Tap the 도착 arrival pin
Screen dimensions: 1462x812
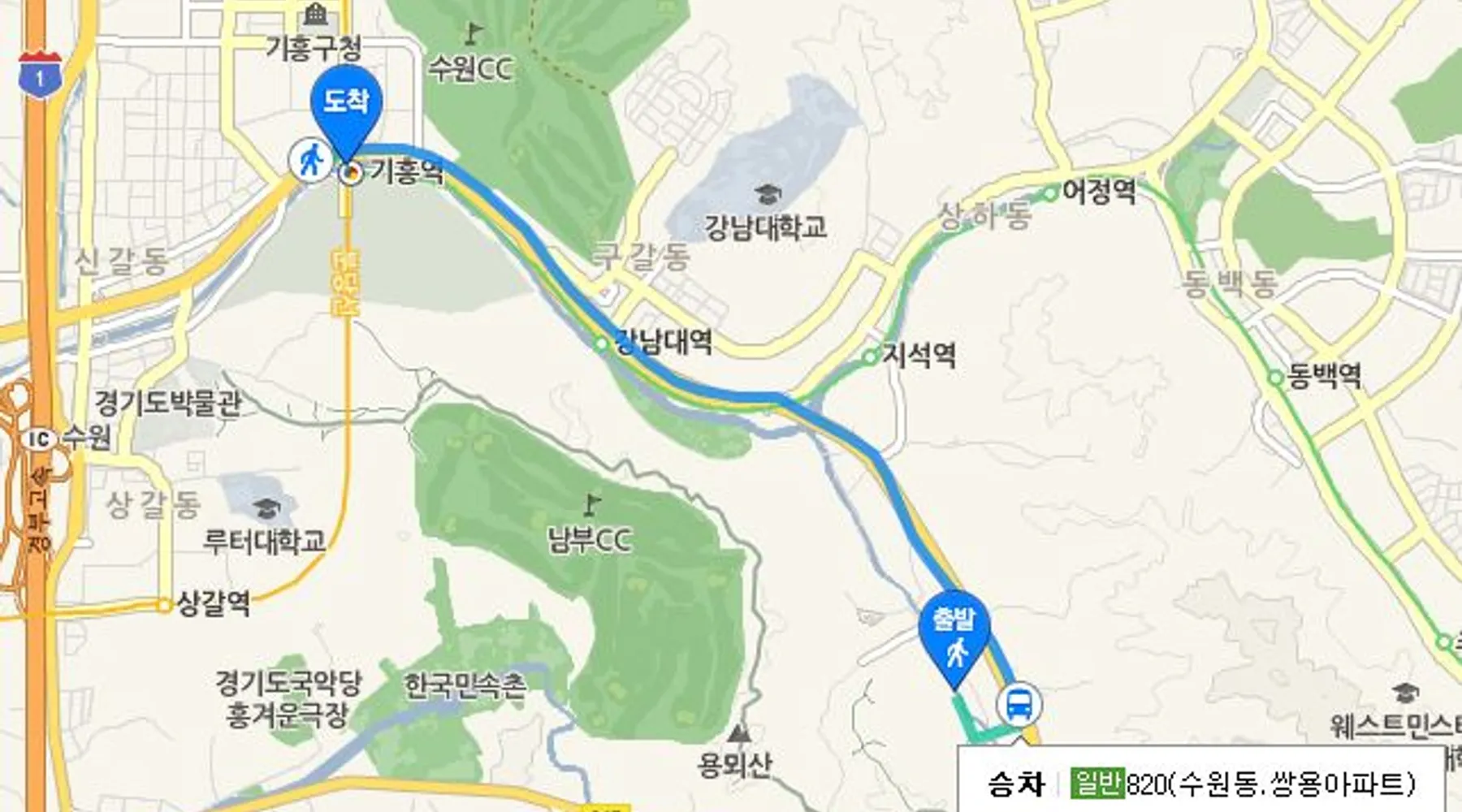pos(346,104)
